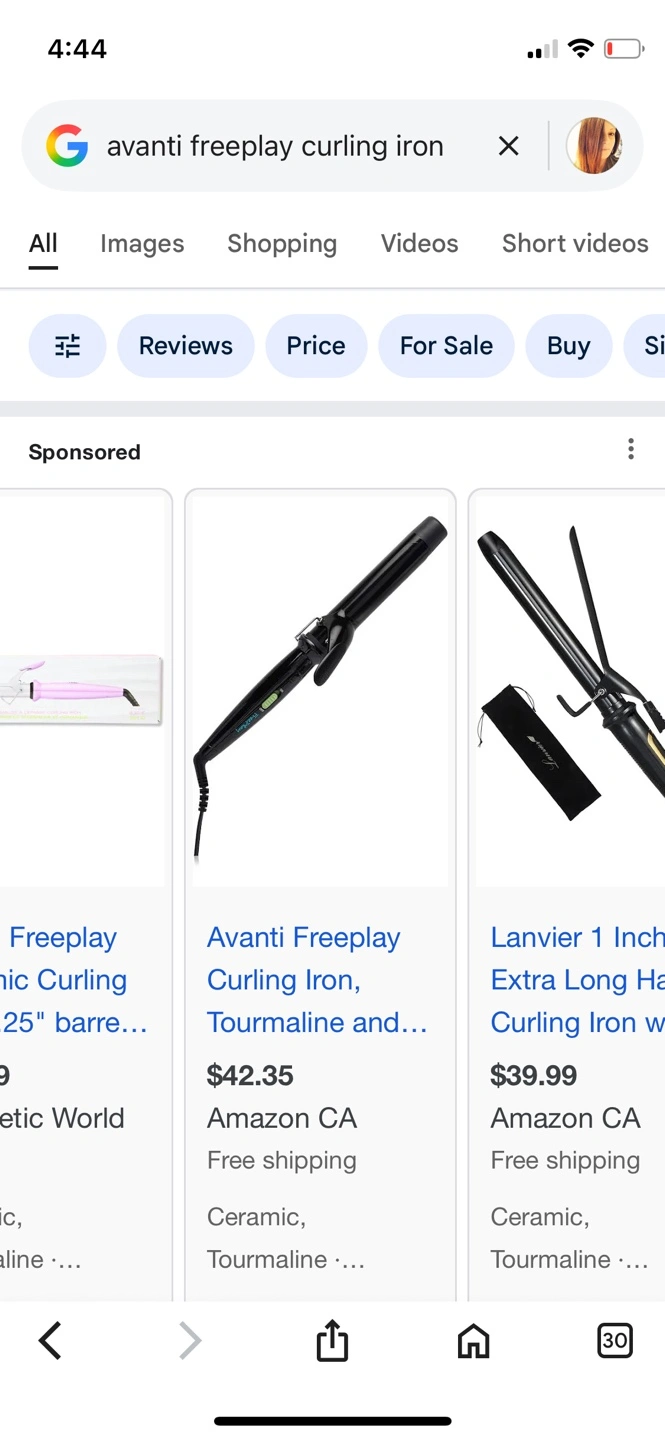Switch to the Images tab
Screen dimensions: 665x1440
[x=142, y=244]
